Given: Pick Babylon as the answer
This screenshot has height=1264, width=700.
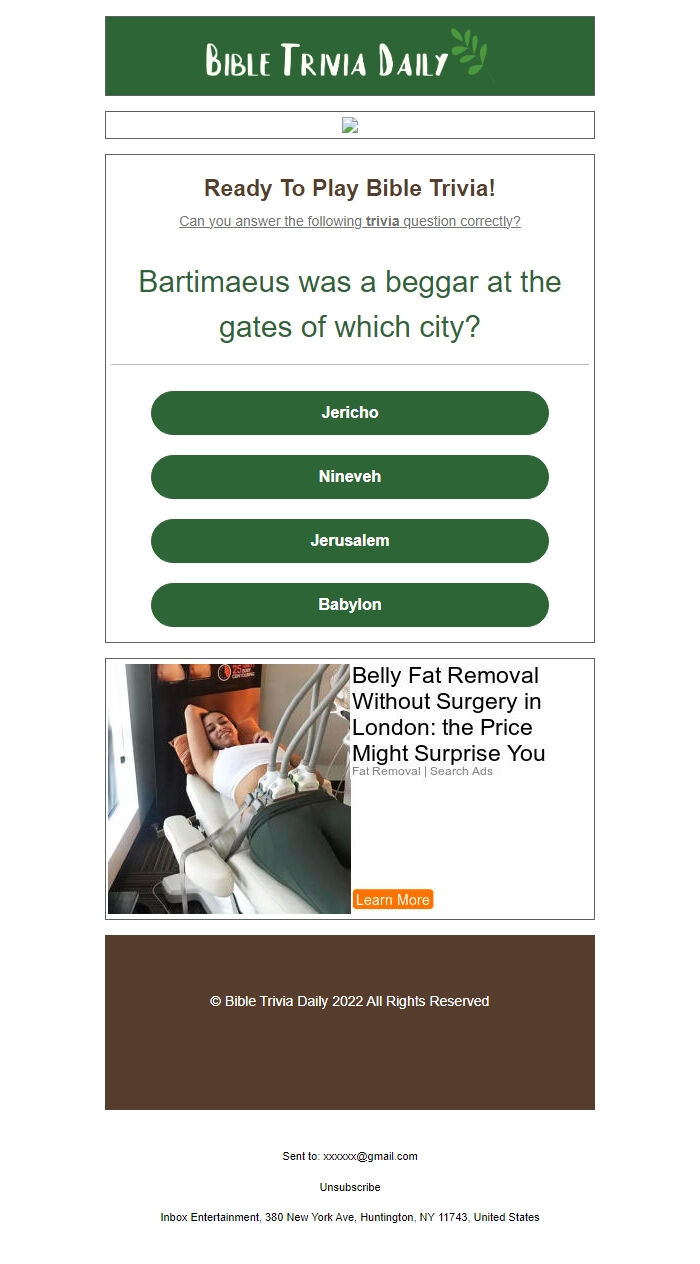Looking at the screenshot, I should (x=350, y=605).
